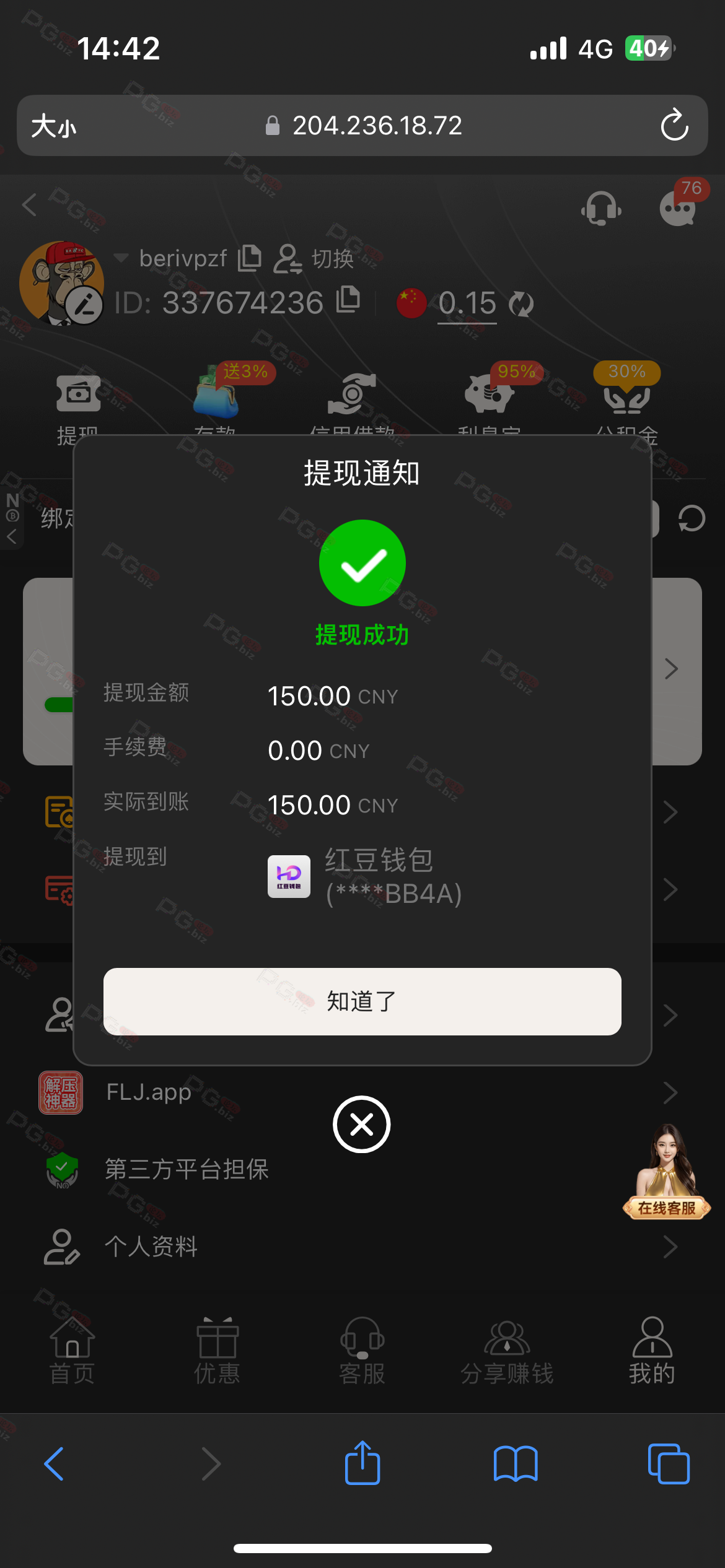725x1568 pixels.
Task: Open the headset customer service icon
Action: 601,208
